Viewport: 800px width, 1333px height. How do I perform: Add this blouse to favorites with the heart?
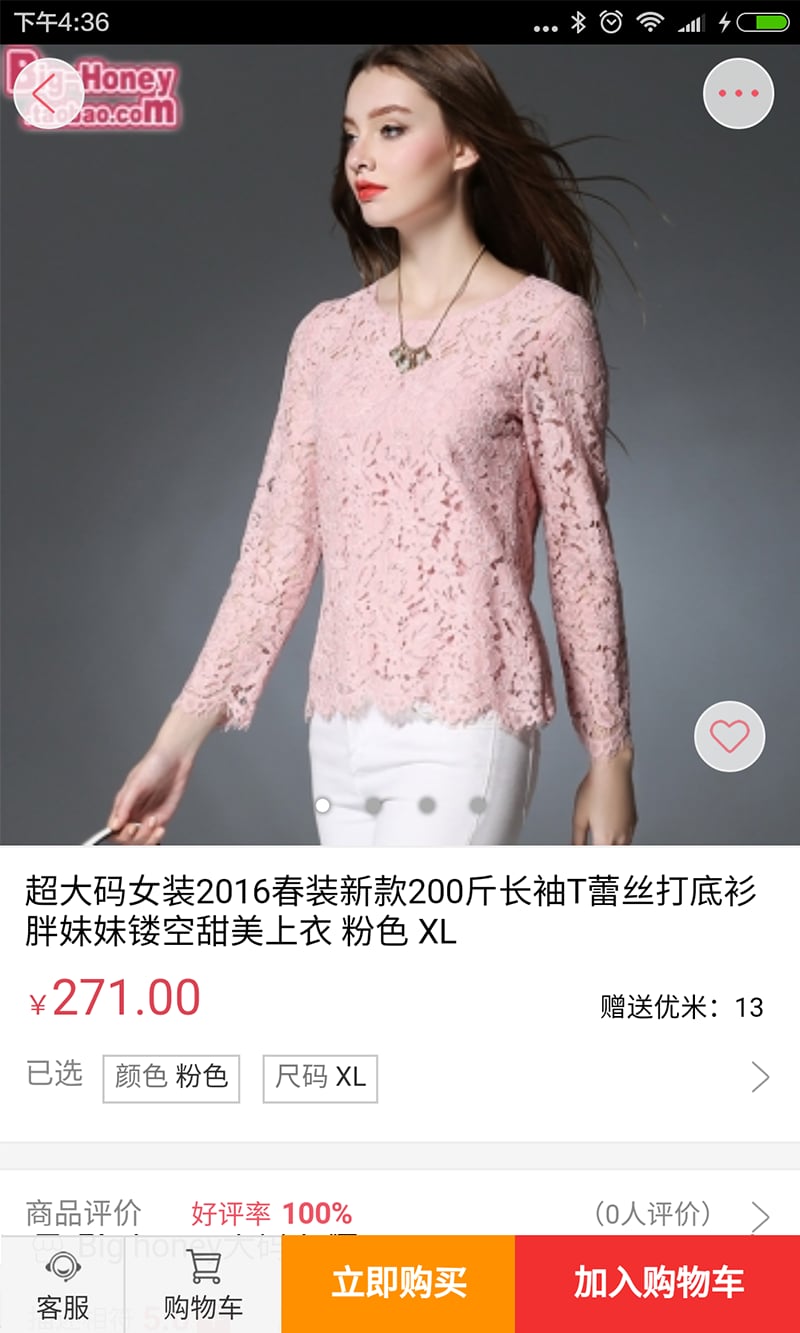729,736
